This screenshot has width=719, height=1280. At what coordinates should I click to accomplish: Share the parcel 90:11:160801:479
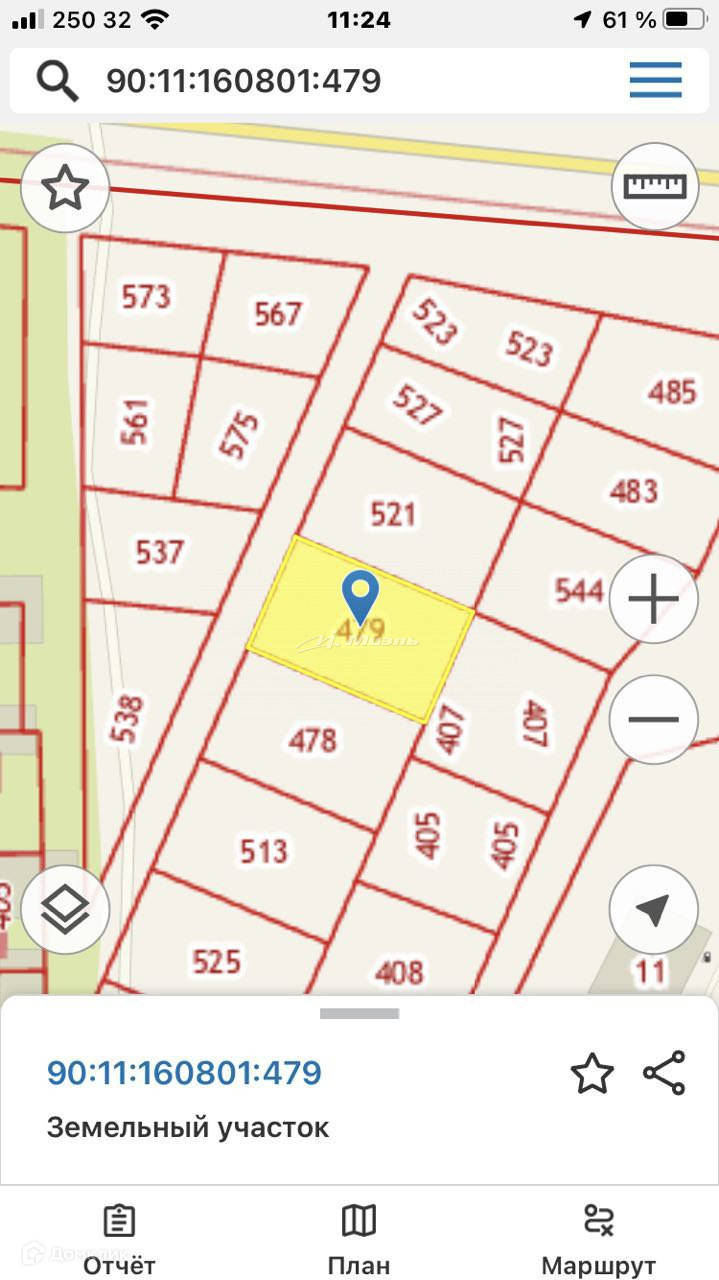coord(664,1073)
